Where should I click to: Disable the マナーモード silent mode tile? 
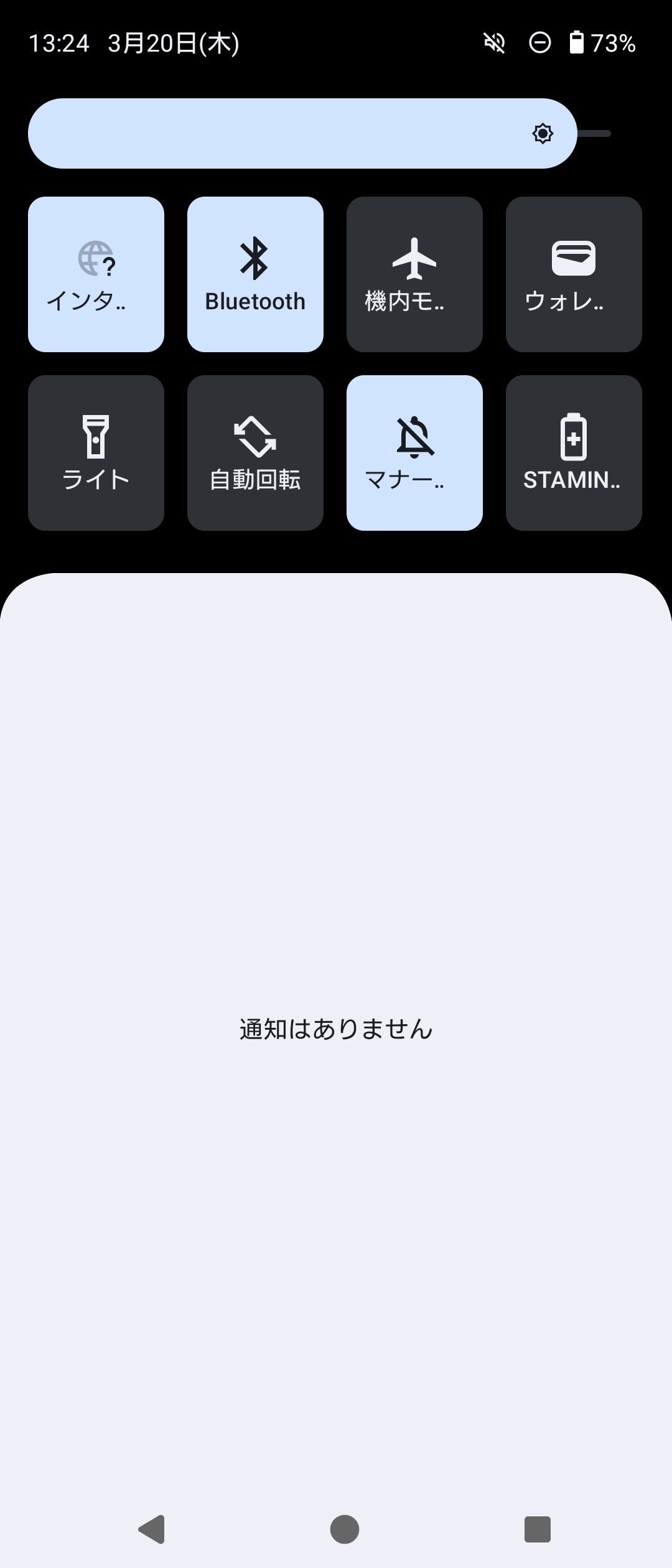tap(414, 453)
